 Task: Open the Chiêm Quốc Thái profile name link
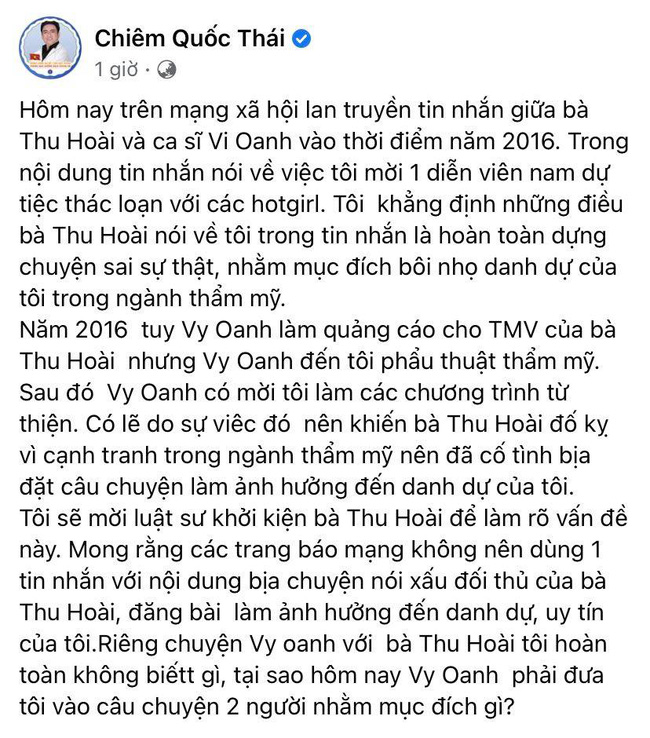(x=189, y=39)
